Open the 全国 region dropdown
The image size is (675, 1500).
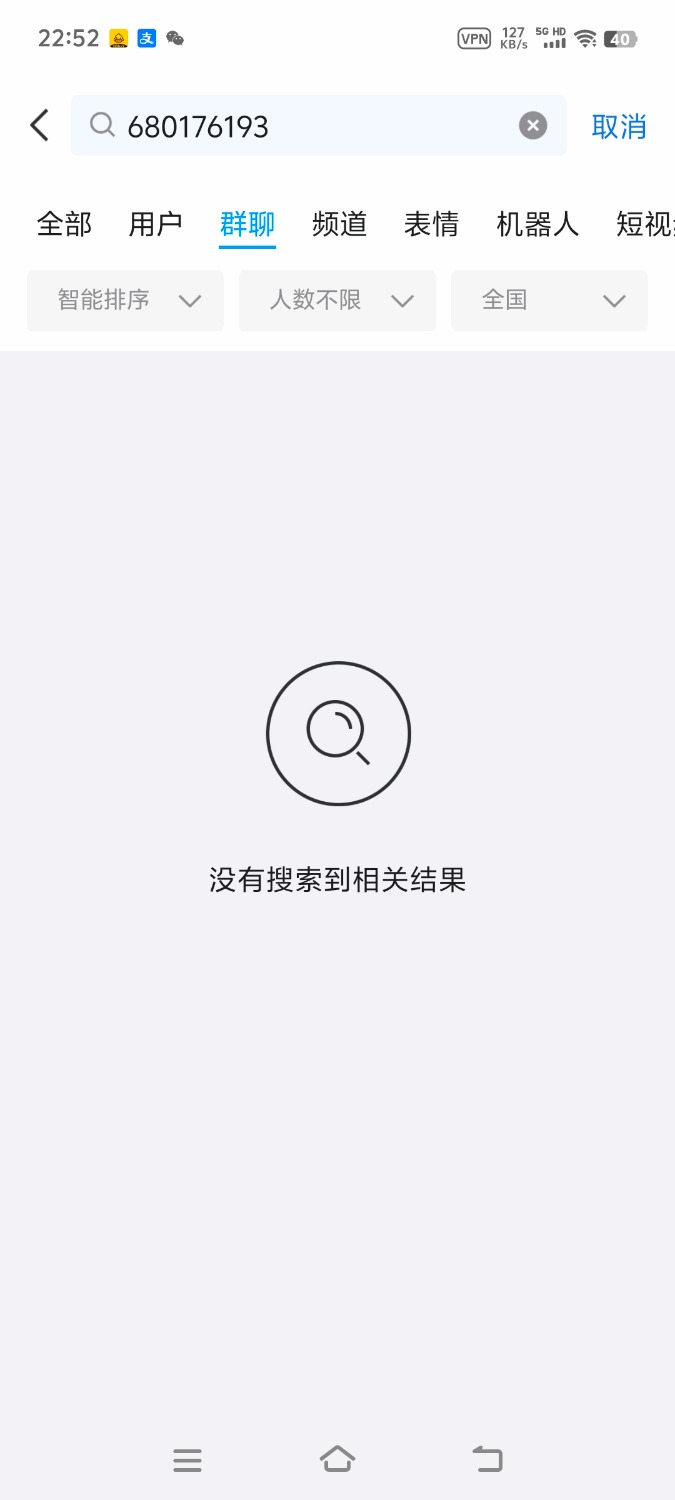pyautogui.click(x=549, y=300)
